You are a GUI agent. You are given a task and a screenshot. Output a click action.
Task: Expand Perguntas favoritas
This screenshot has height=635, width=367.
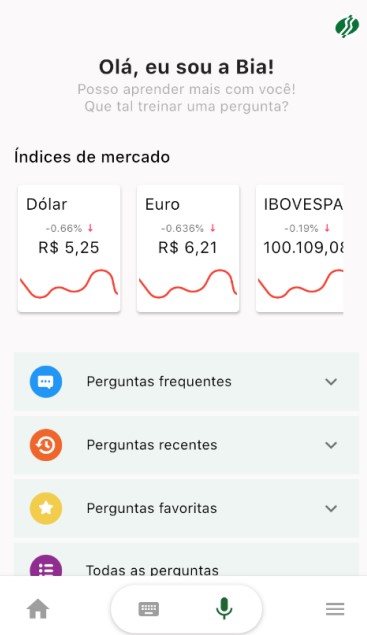(186, 508)
